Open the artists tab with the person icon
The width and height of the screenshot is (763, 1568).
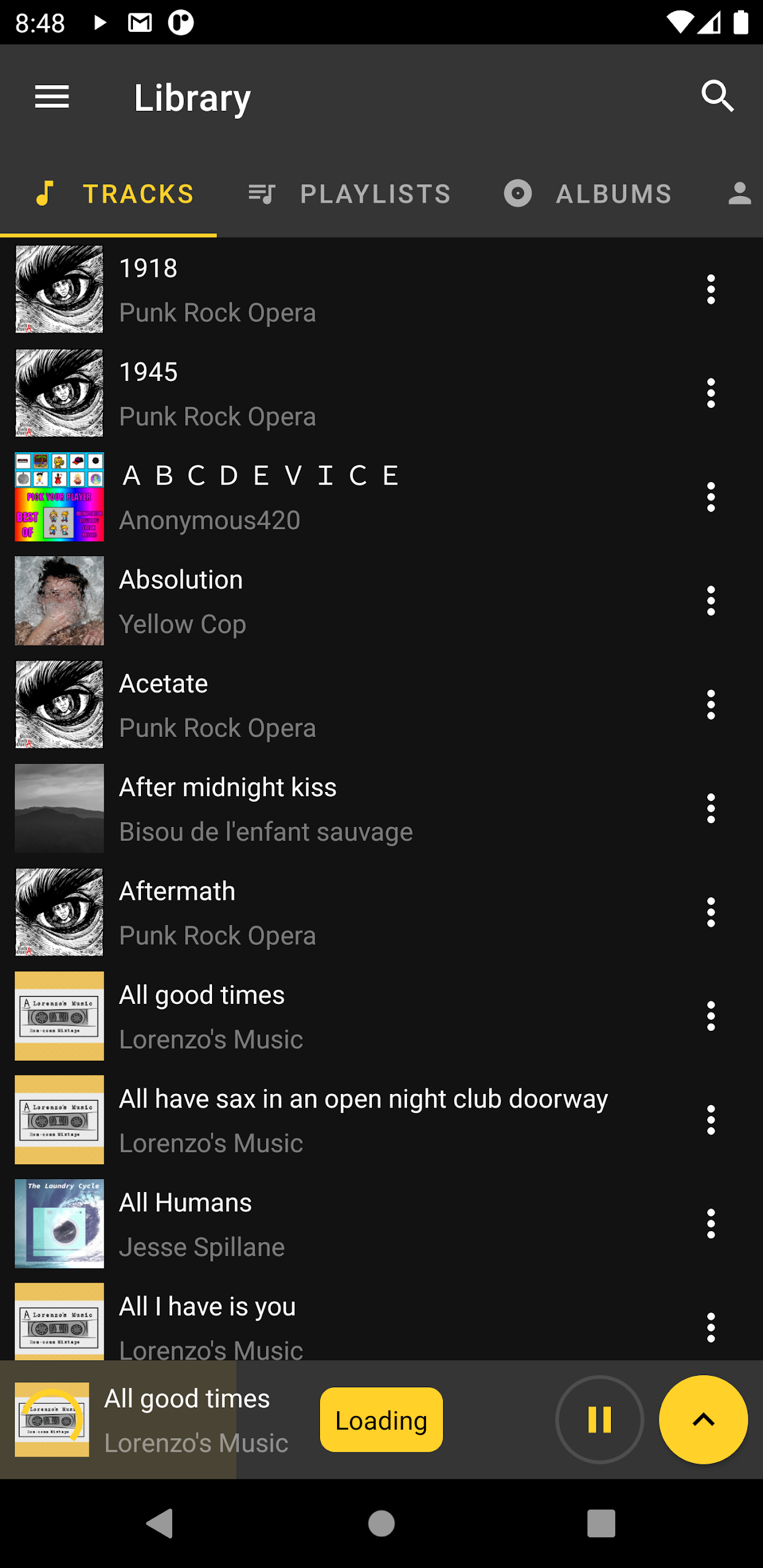click(739, 194)
